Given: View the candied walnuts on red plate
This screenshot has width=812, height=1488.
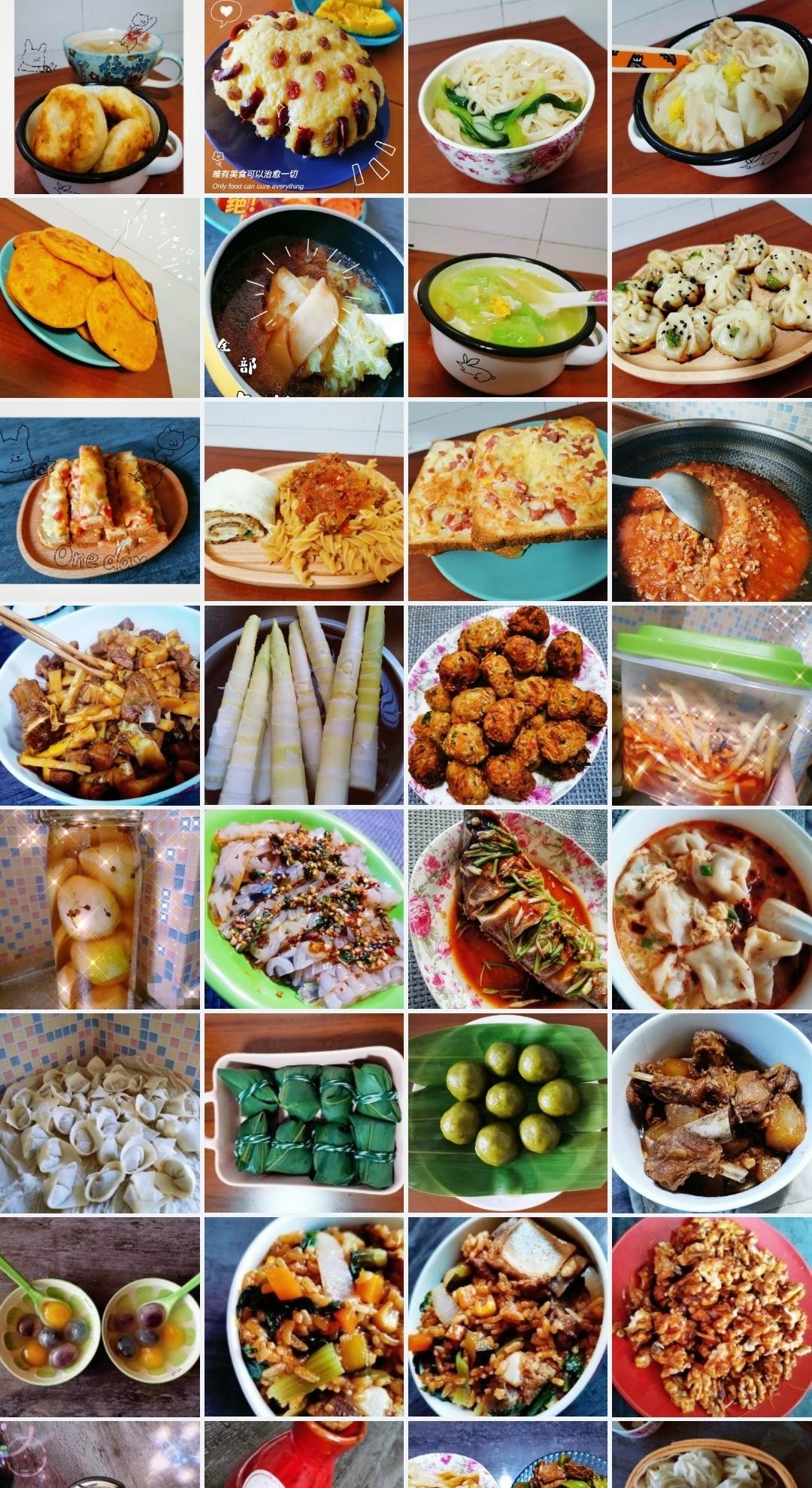Looking at the screenshot, I should point(712,1316).
